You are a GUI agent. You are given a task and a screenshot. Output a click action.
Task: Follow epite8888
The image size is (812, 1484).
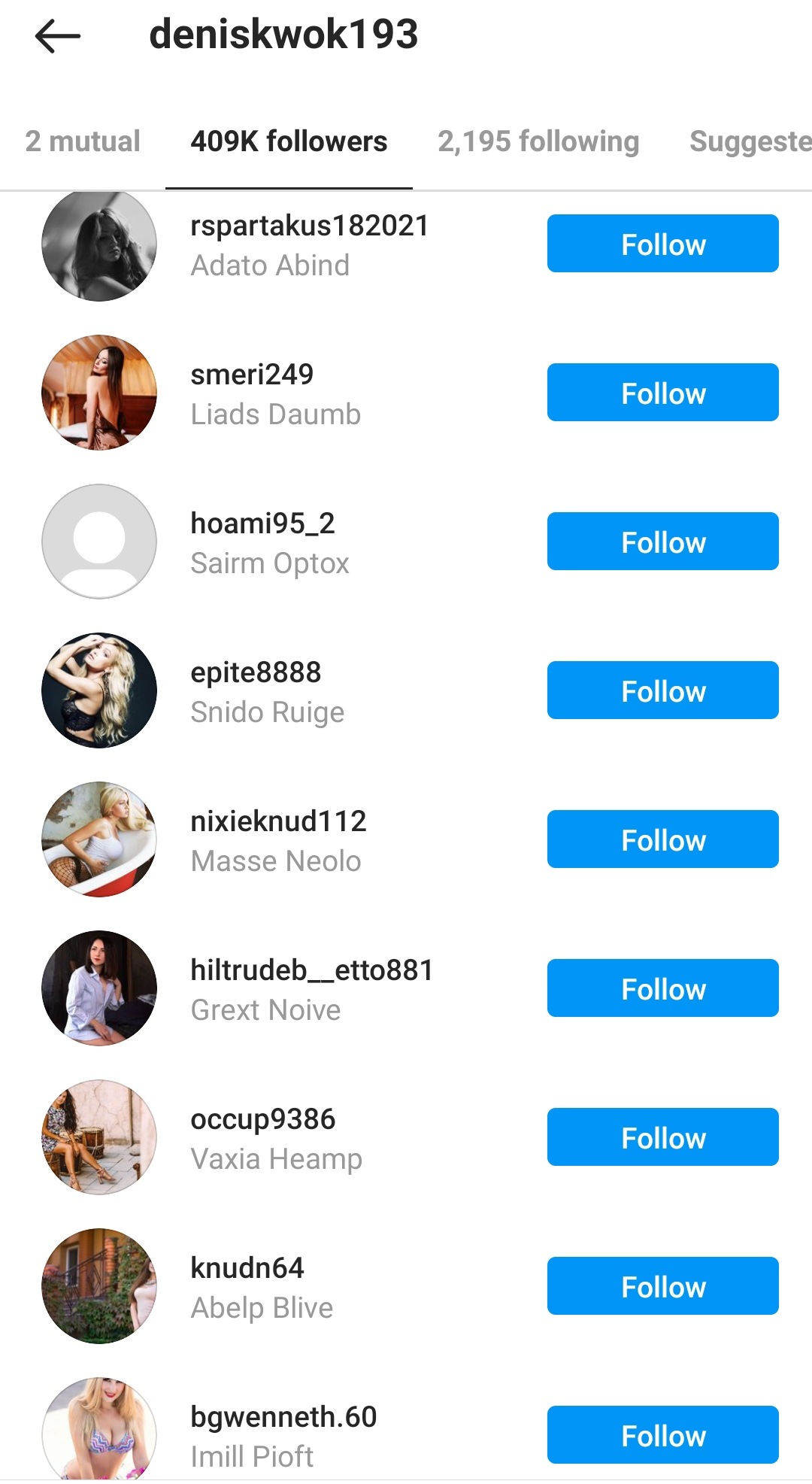662,690
